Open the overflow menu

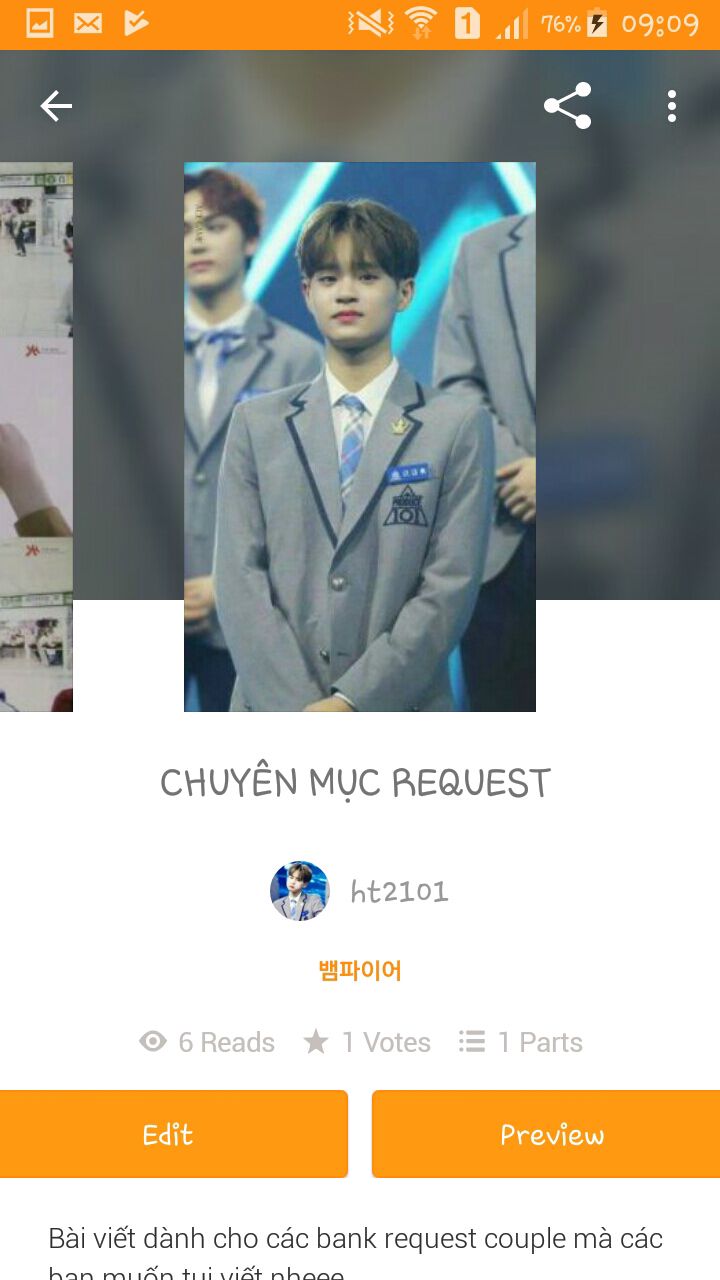click(671, 106)
